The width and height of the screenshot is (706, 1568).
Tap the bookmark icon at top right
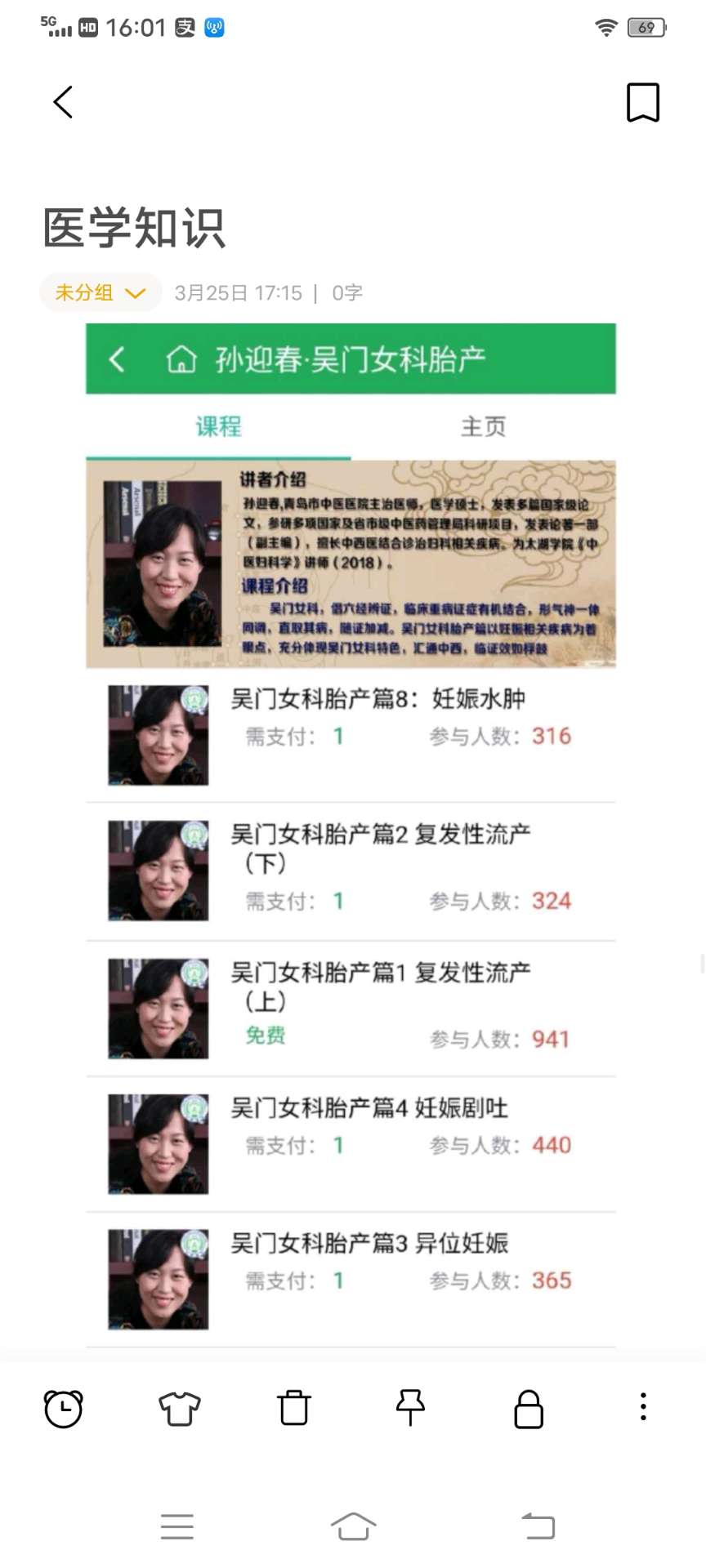[x=642, y=102]
